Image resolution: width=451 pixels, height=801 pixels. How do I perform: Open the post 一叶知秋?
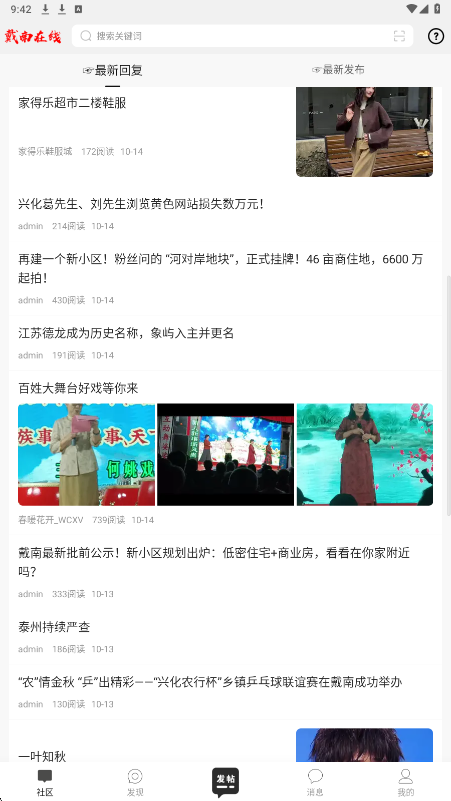pos(42,757)
